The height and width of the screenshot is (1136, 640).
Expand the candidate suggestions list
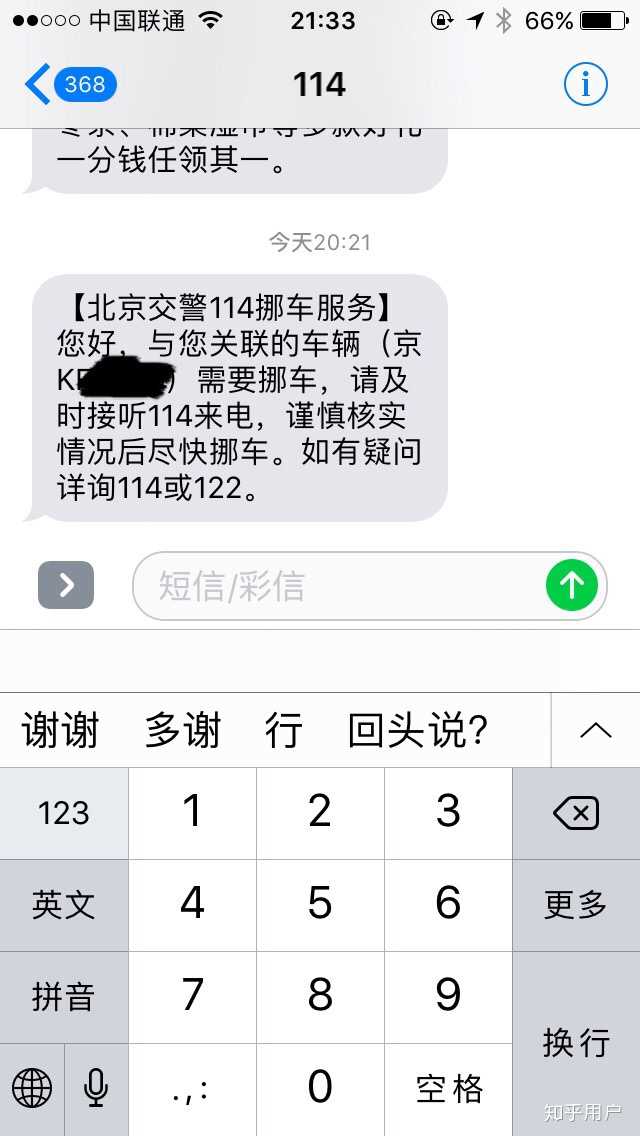596,731
